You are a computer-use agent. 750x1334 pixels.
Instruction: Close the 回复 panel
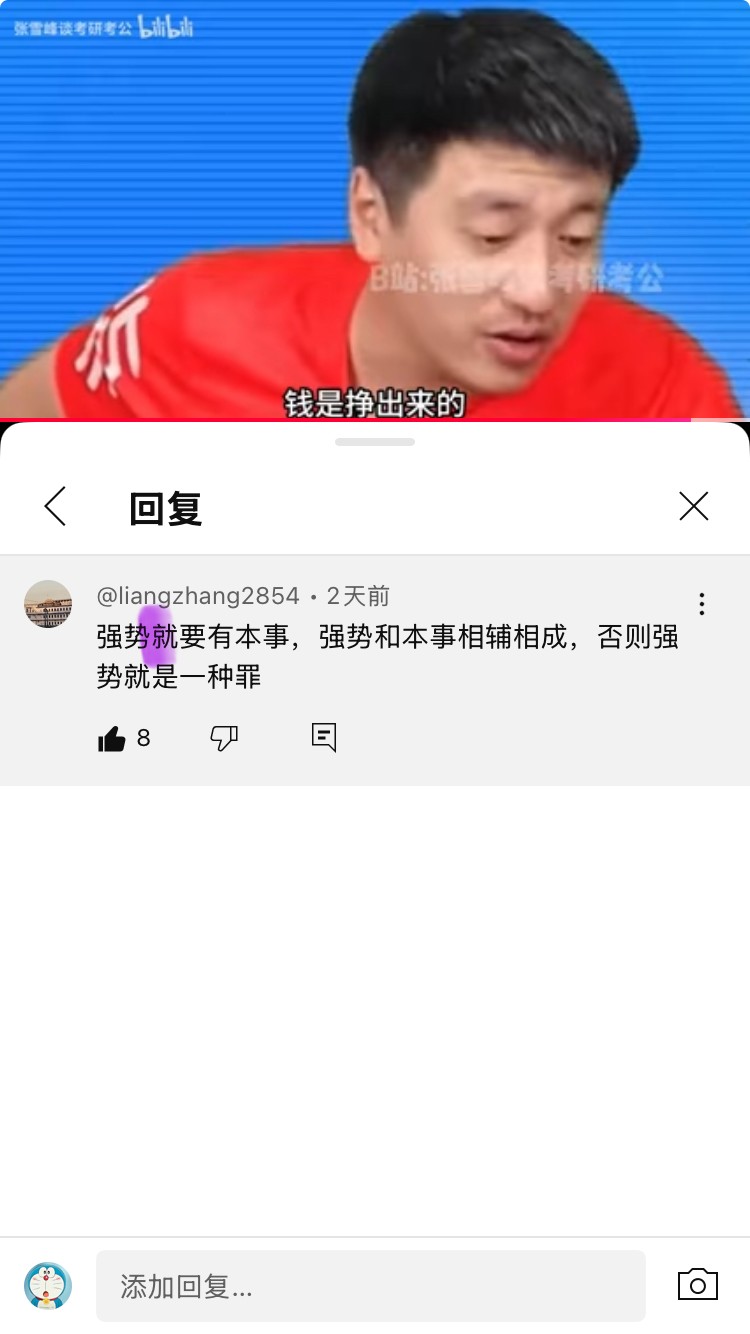pyautogui.click(x=693, y=507)
